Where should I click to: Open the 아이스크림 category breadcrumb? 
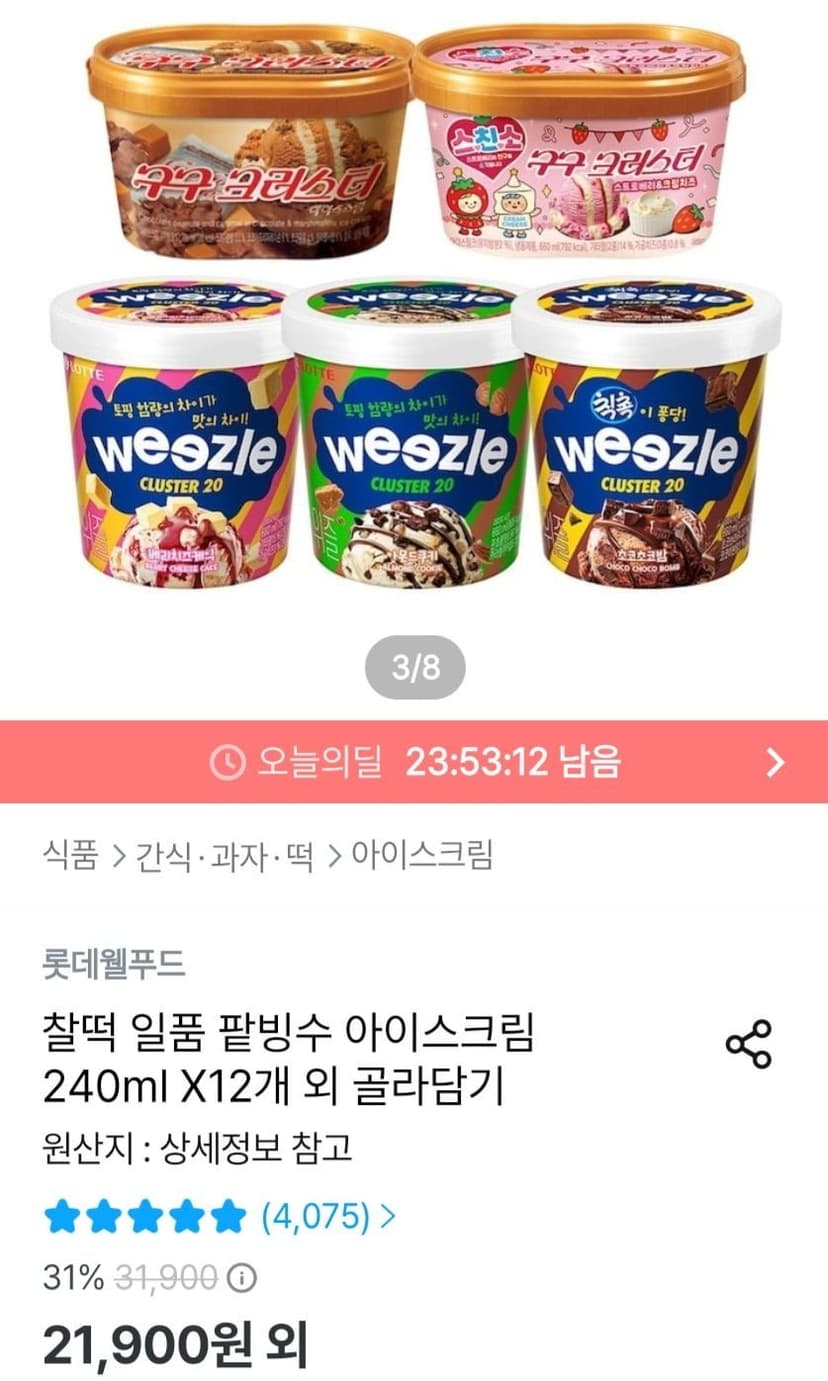422,856
